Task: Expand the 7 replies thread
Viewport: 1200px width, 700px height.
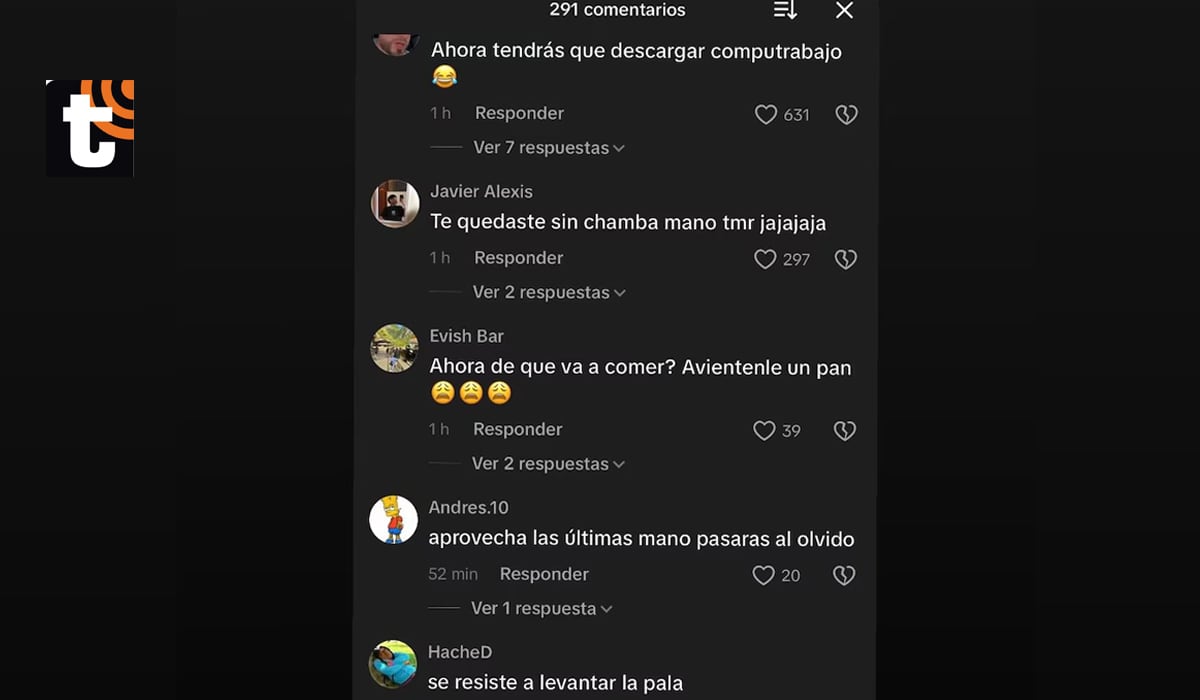Action: (x=548, y=148)
